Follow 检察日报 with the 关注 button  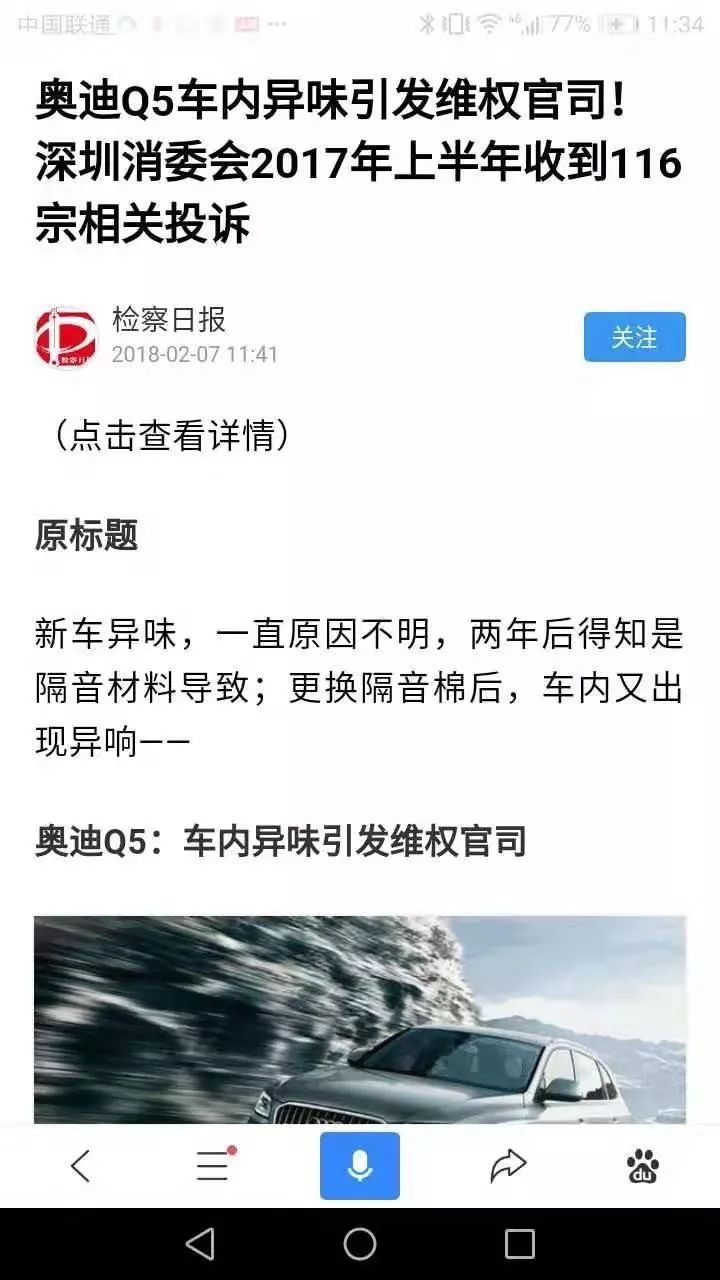click(635, 337)
